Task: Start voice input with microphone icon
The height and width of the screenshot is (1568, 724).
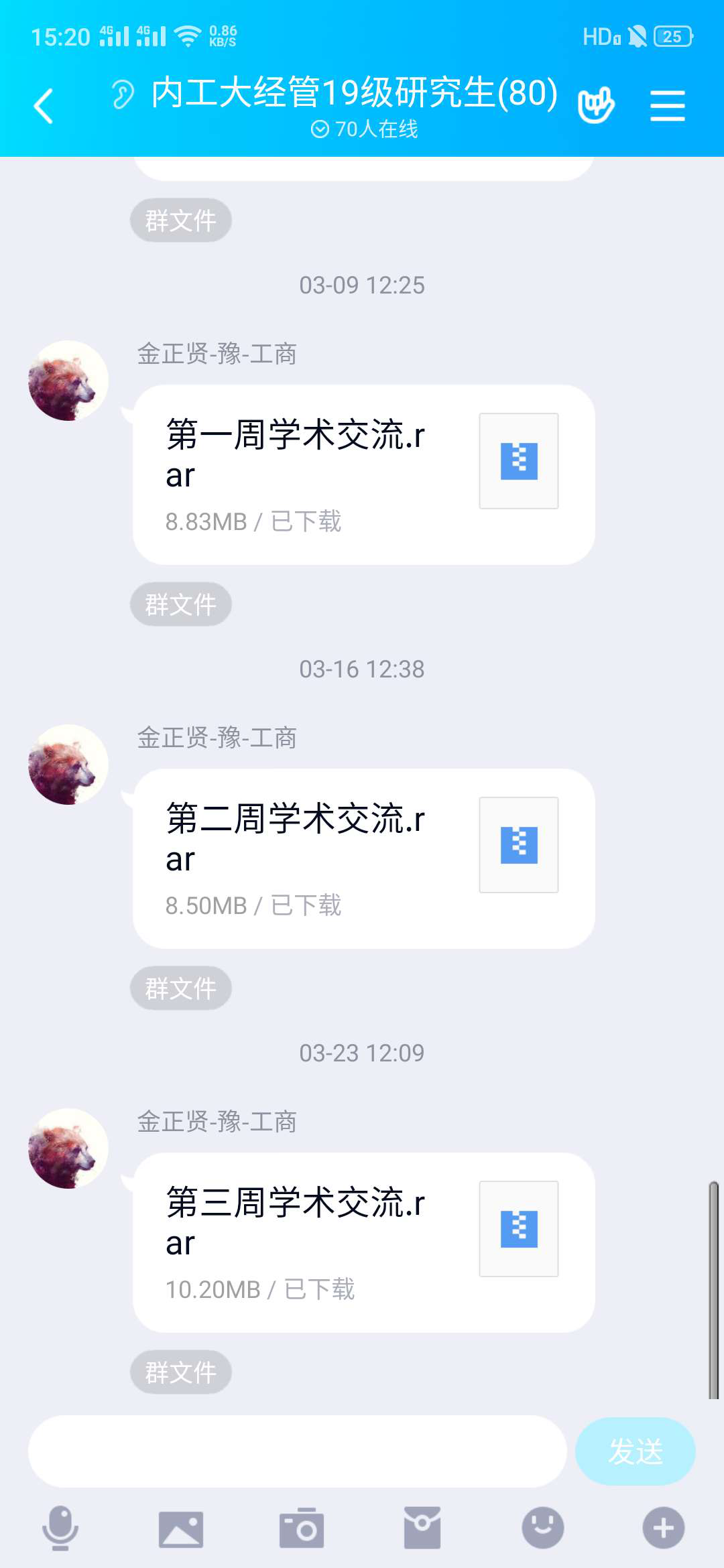Action: coord(60,1528)
